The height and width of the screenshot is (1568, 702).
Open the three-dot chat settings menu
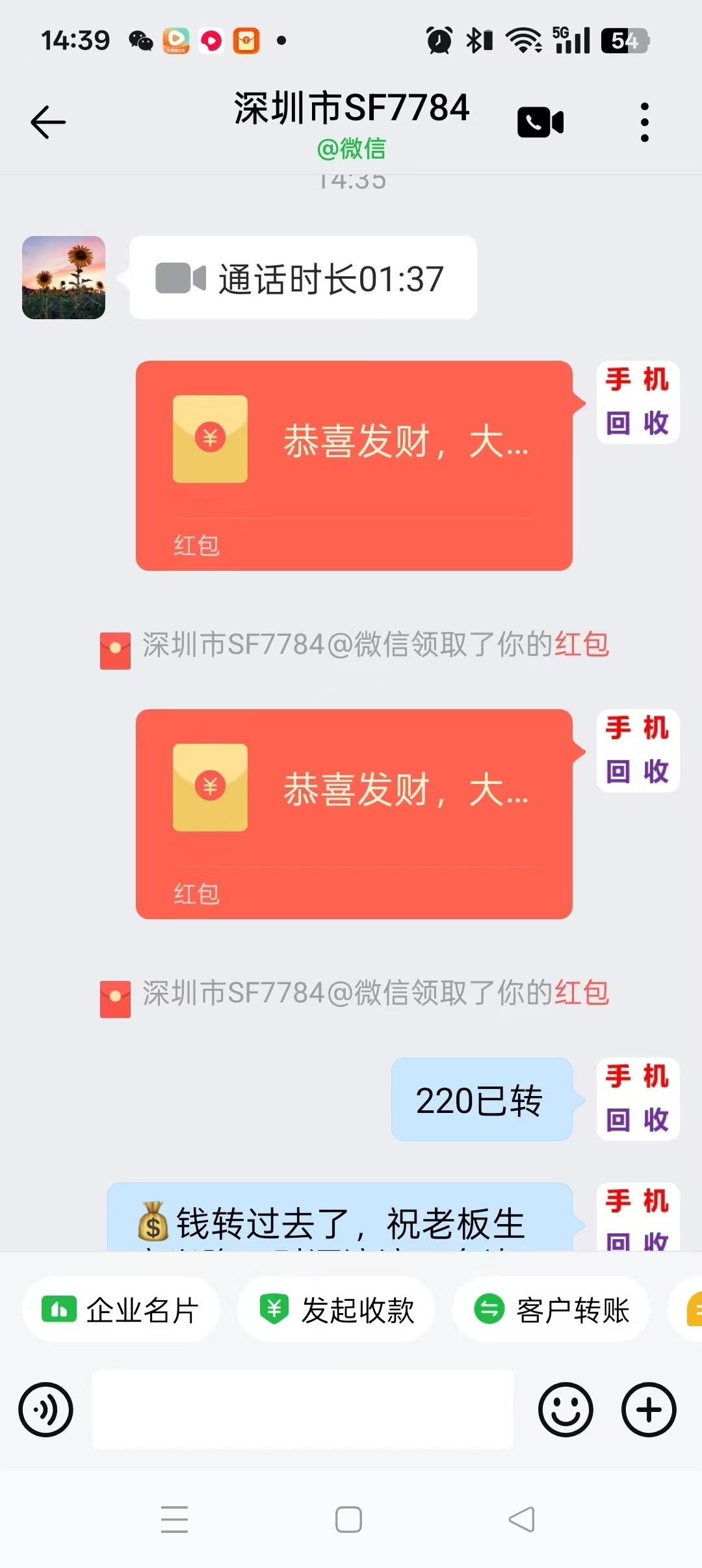pyautogui.click(x=645, y=122)
